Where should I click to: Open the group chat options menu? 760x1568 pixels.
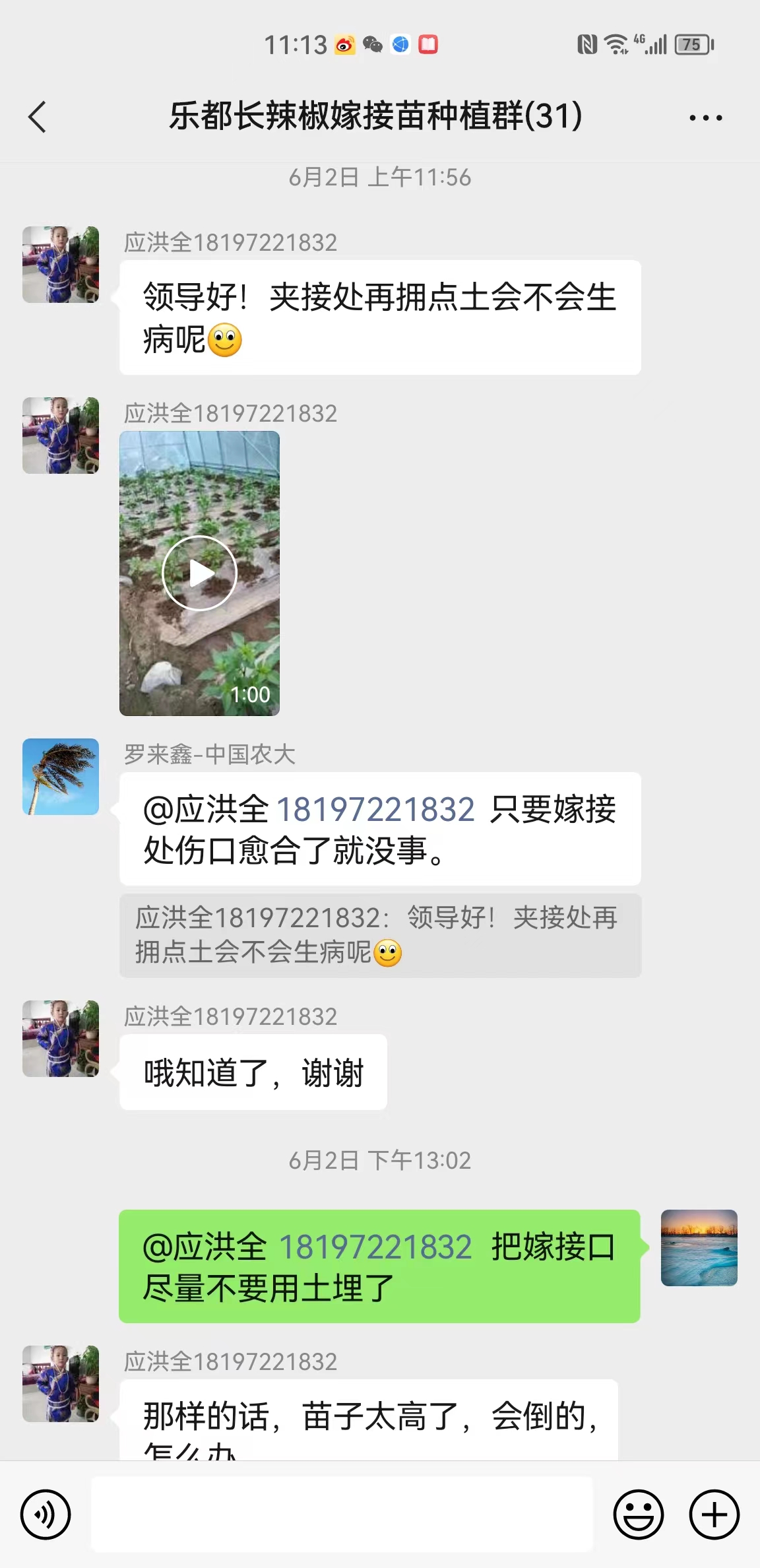[x=705, y=118]
